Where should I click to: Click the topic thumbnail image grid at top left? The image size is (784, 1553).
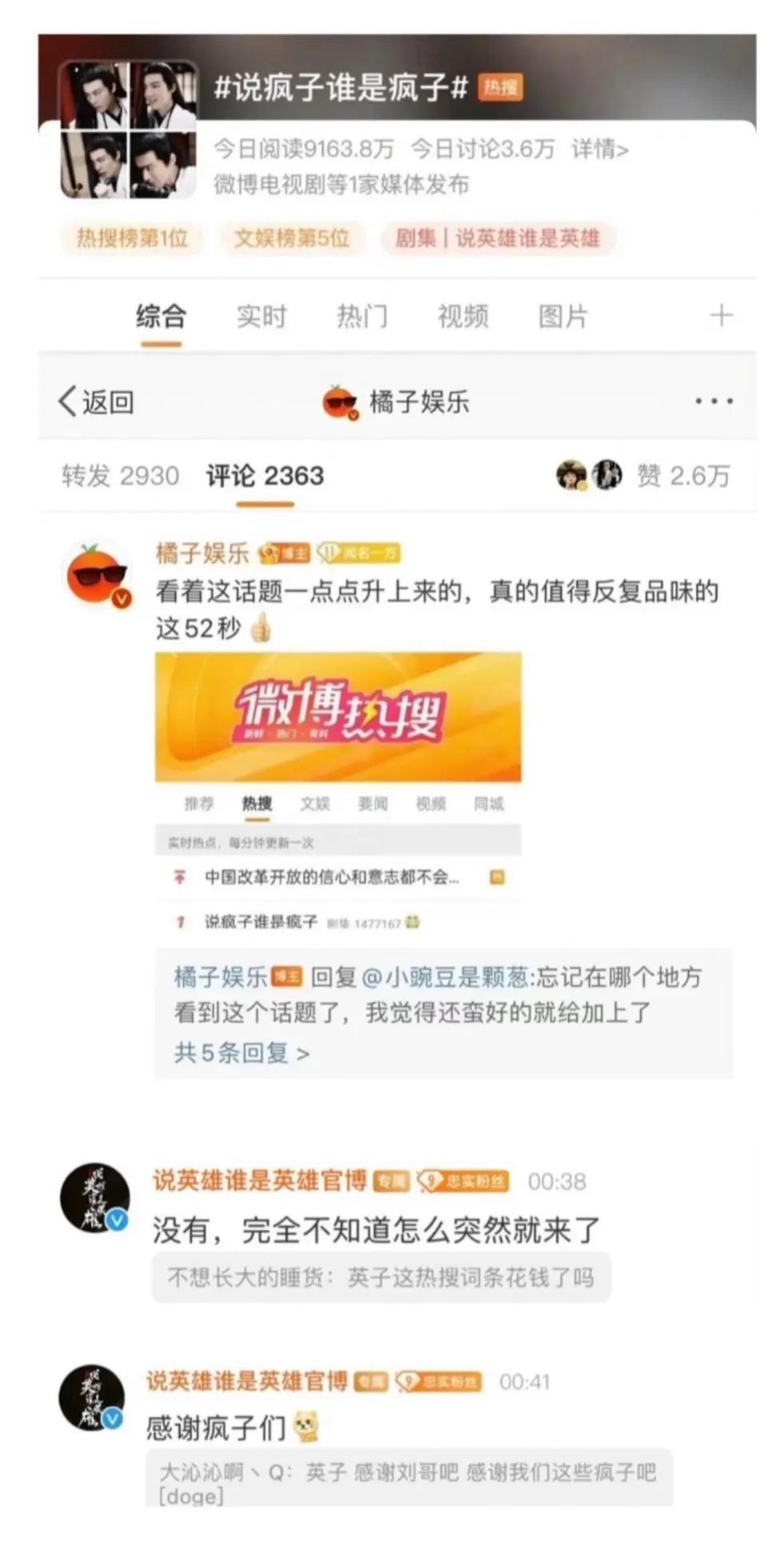(x=128, y=128)
